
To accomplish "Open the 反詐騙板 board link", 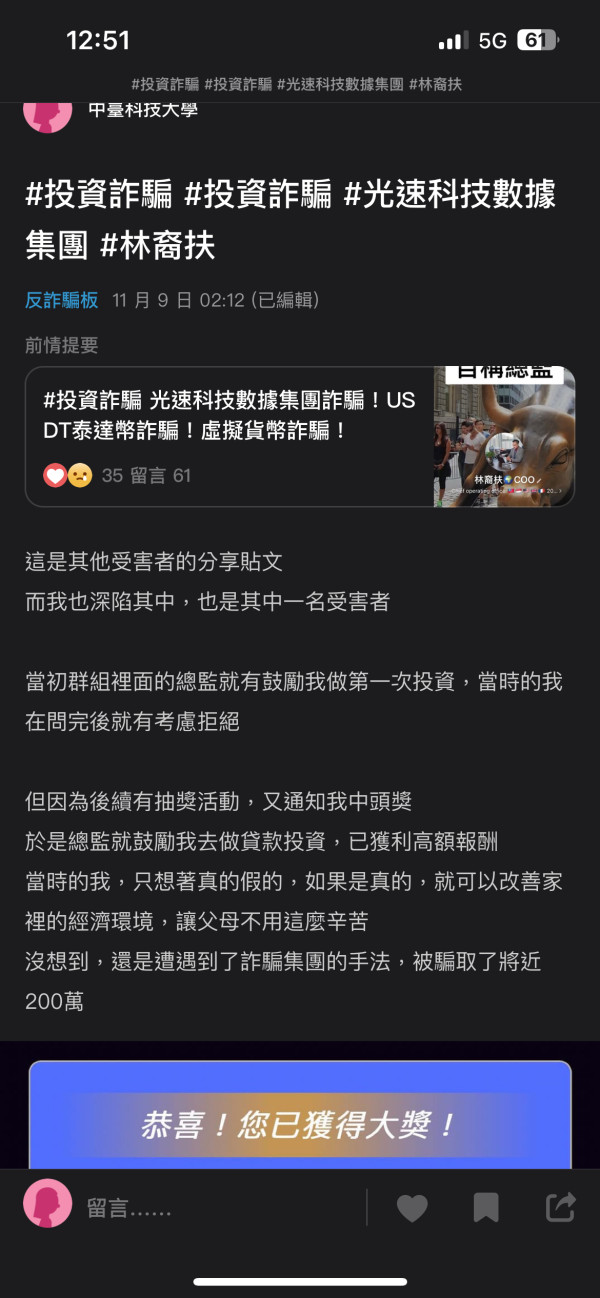I will pos(62,300).
